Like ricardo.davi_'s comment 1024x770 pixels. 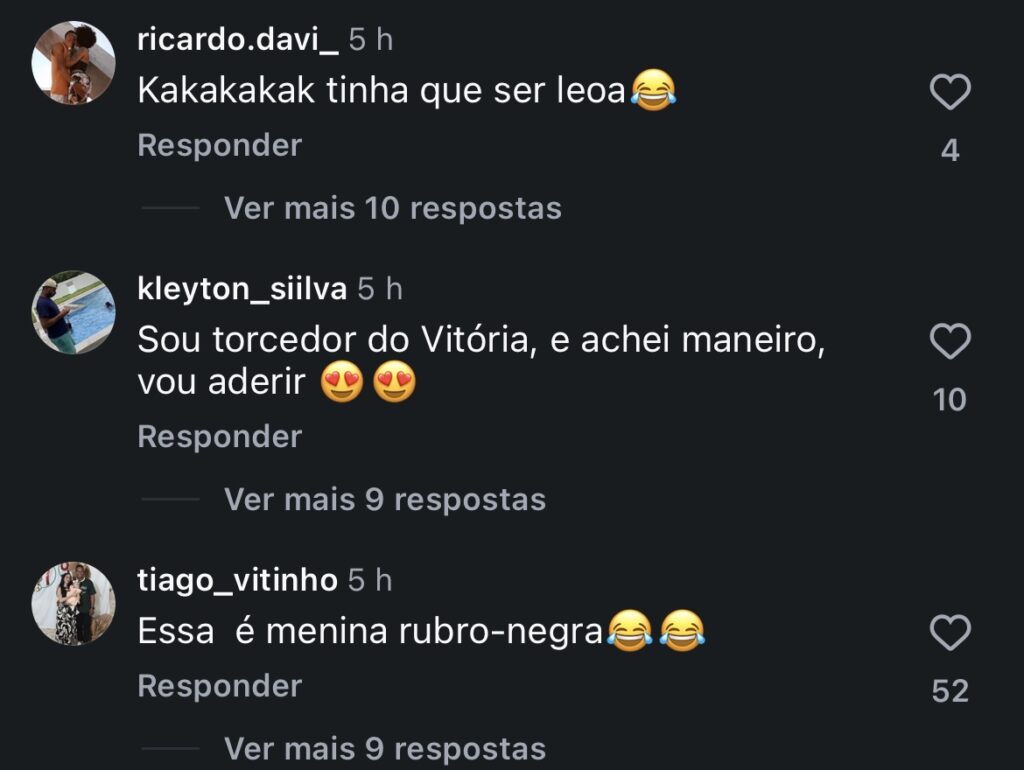950,94
